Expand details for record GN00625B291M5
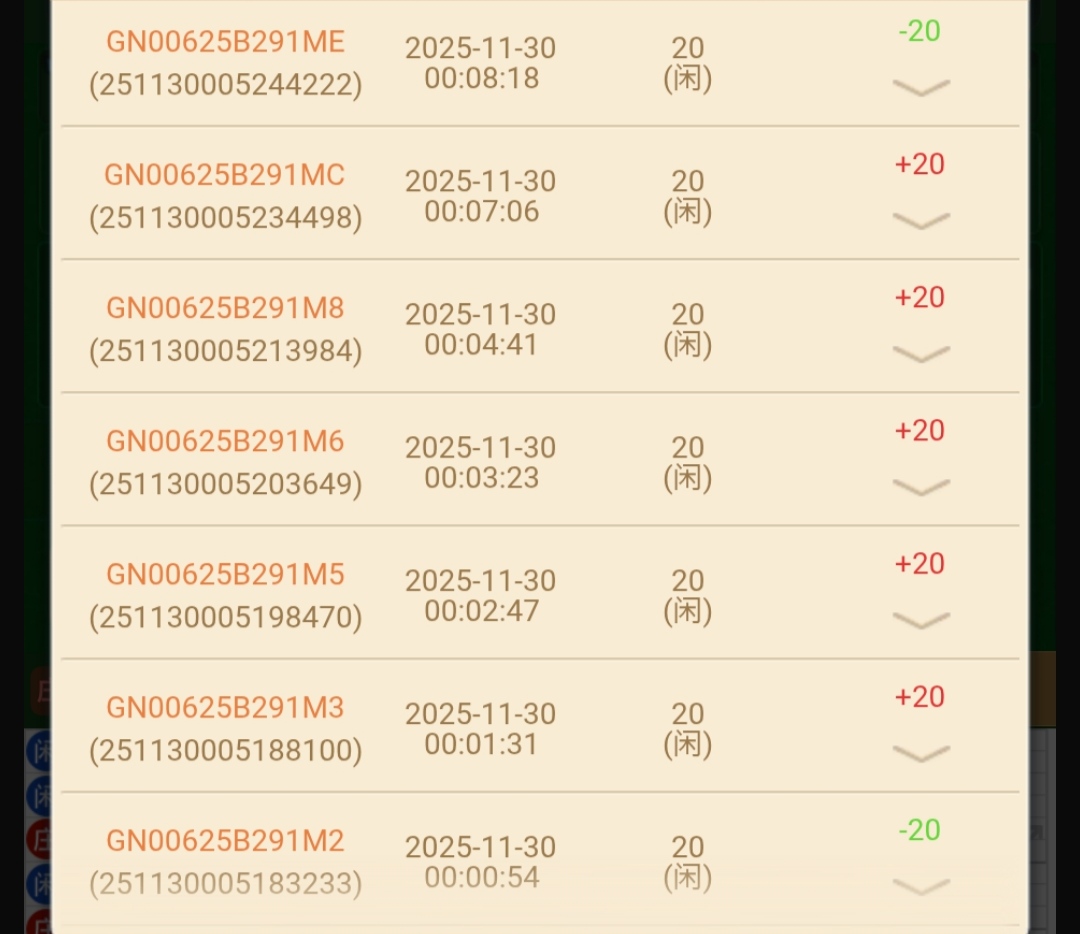1080x934 pixels. coord(920,620)
